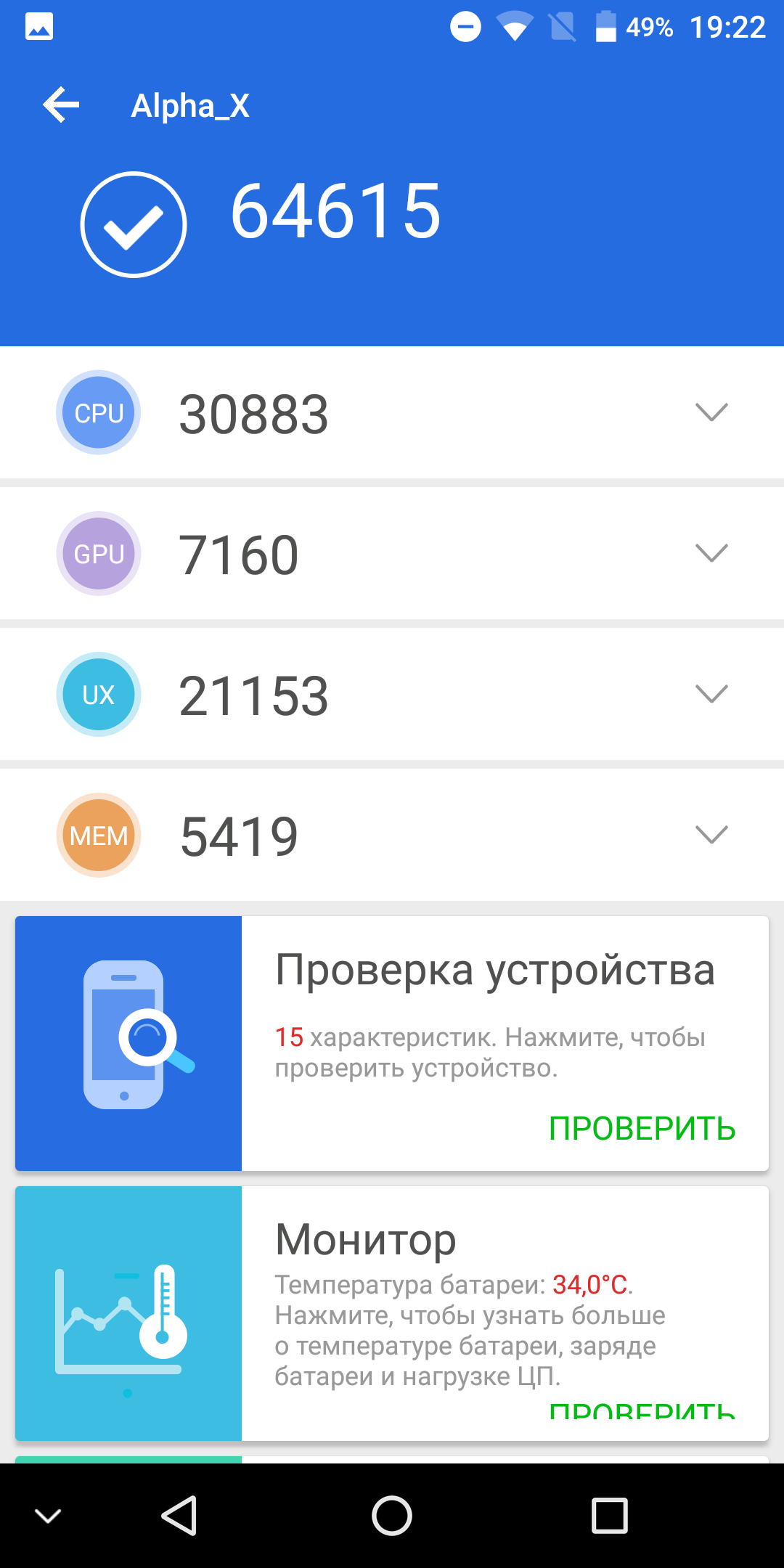Expand the GPU score 7160 details
784x1568 pixels.
pyautogui.click(x=711, y=553)
